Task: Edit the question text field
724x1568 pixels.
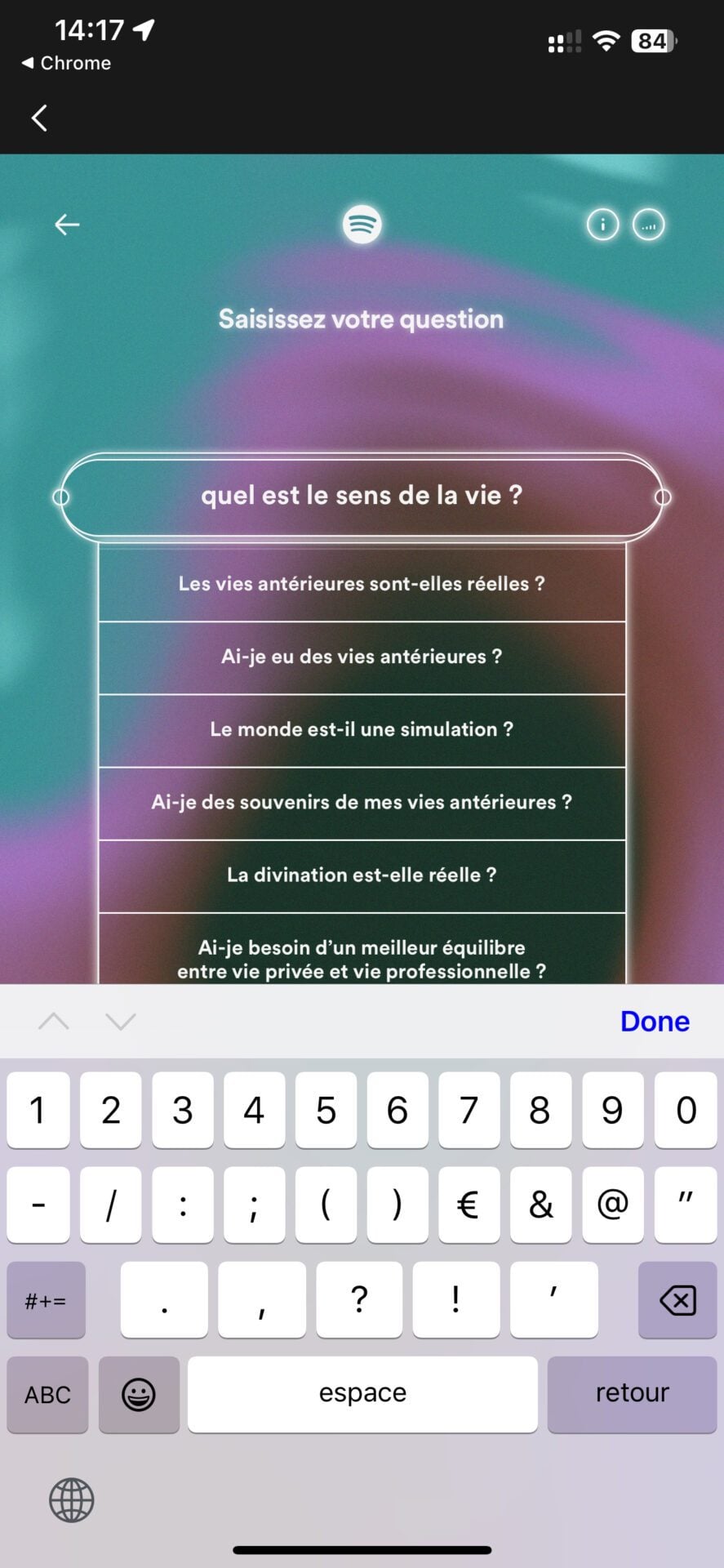Action: pos(362,496)
